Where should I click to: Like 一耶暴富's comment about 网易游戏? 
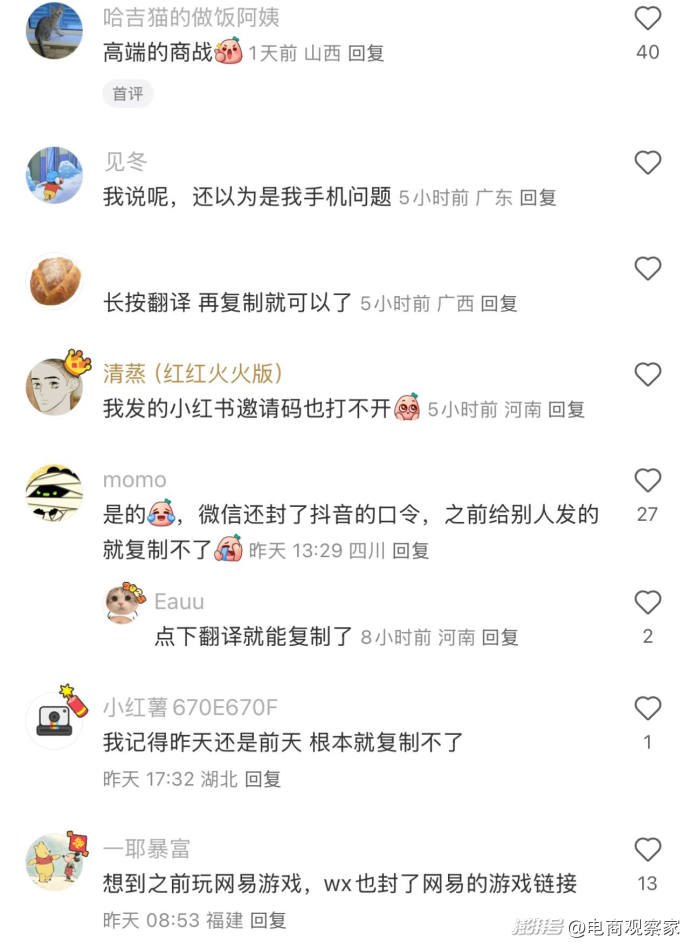coord(648,850)
